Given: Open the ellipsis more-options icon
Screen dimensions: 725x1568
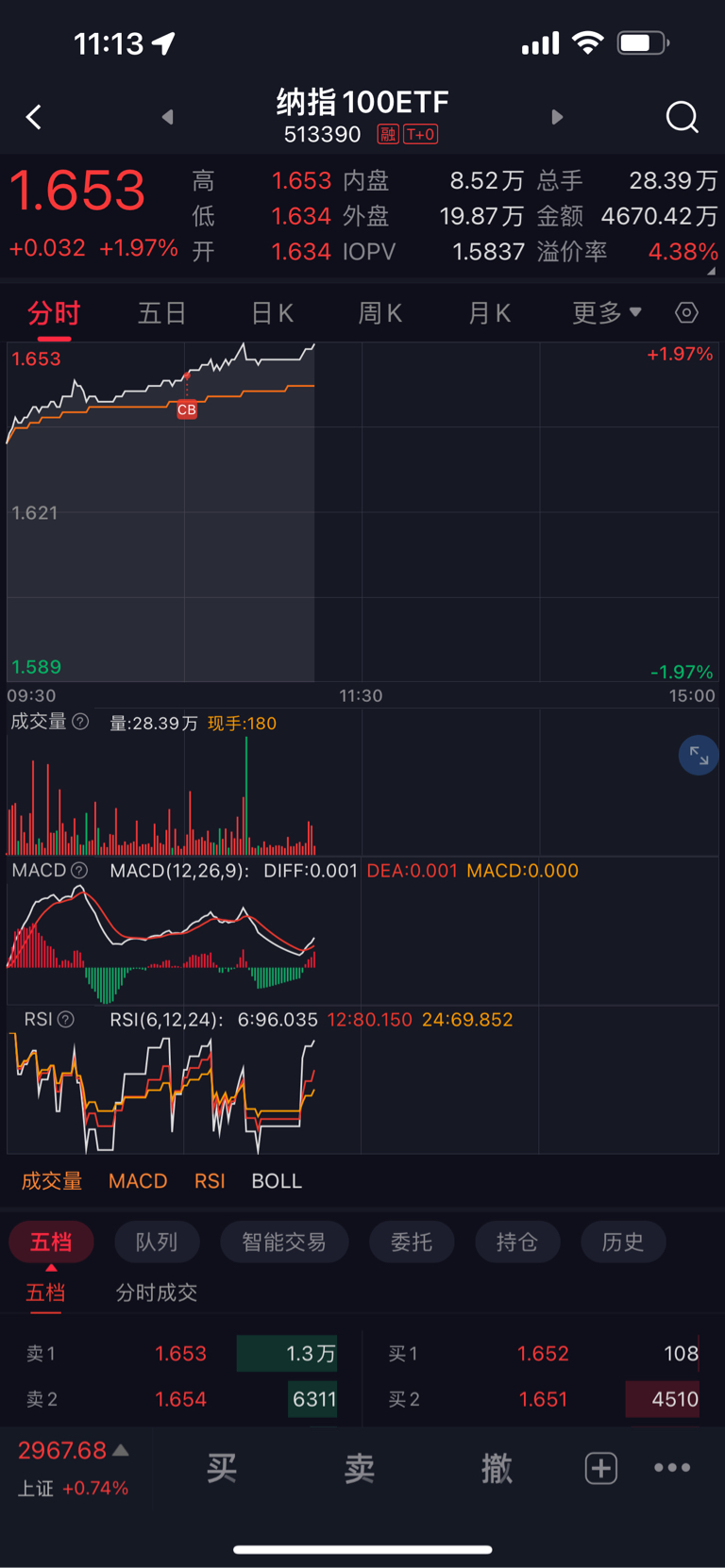Looking at the screenshot, I should tap(671, 1468).
